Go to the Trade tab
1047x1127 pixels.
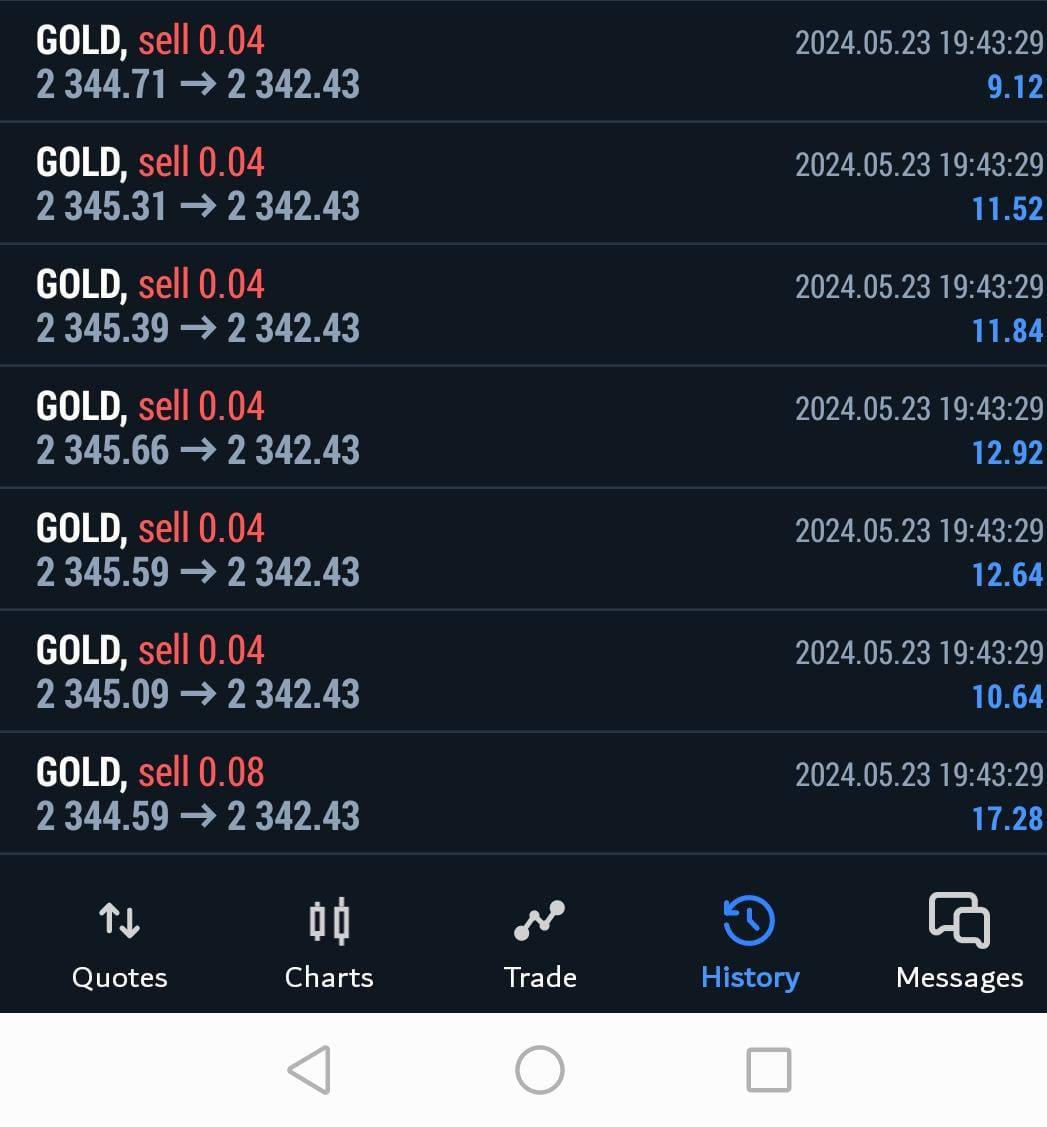tap(540, 942)
